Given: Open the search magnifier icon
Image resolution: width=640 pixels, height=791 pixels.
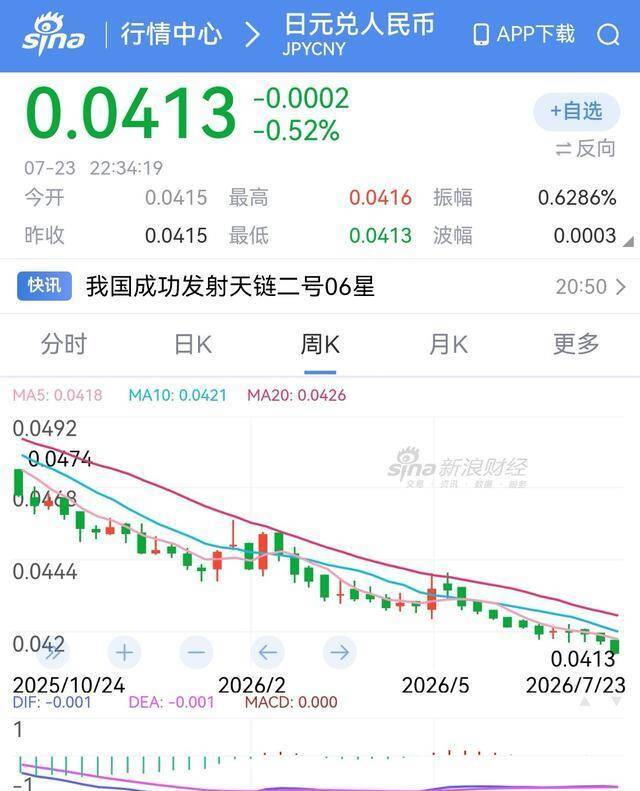Looking at the screenshot, I should pyautogui.click(x=608, y=35).
